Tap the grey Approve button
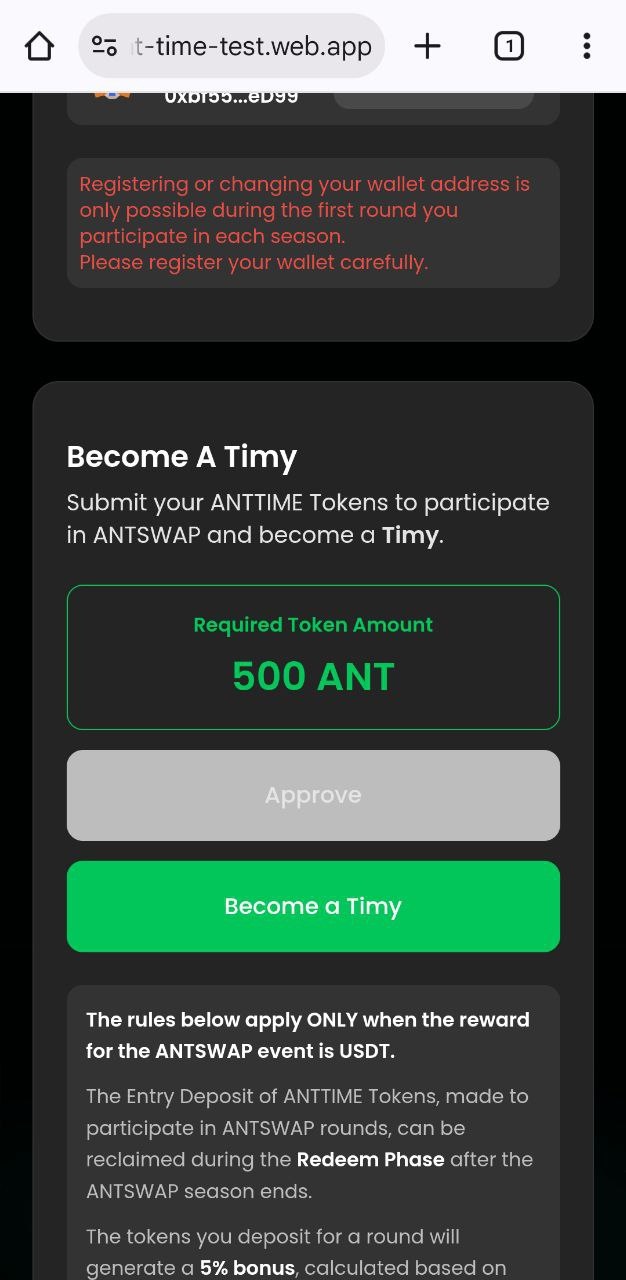 click(313, 795)
